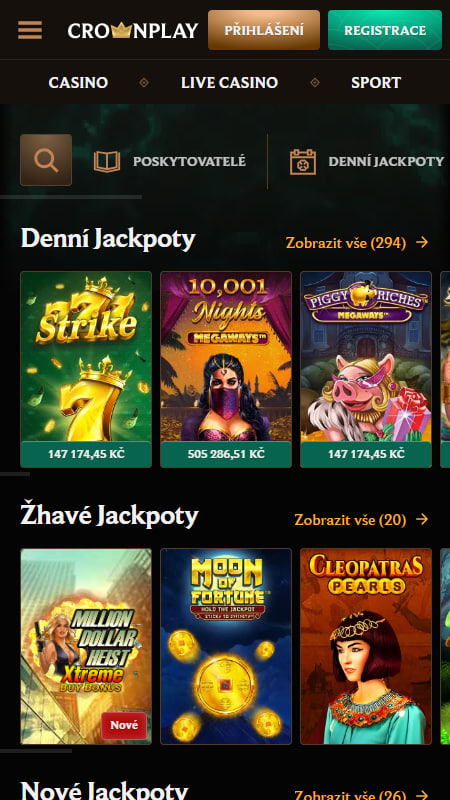Screen dimensions: 450x800
Task: Open the Cleopatras Pearls game
Action: (366, 646)
